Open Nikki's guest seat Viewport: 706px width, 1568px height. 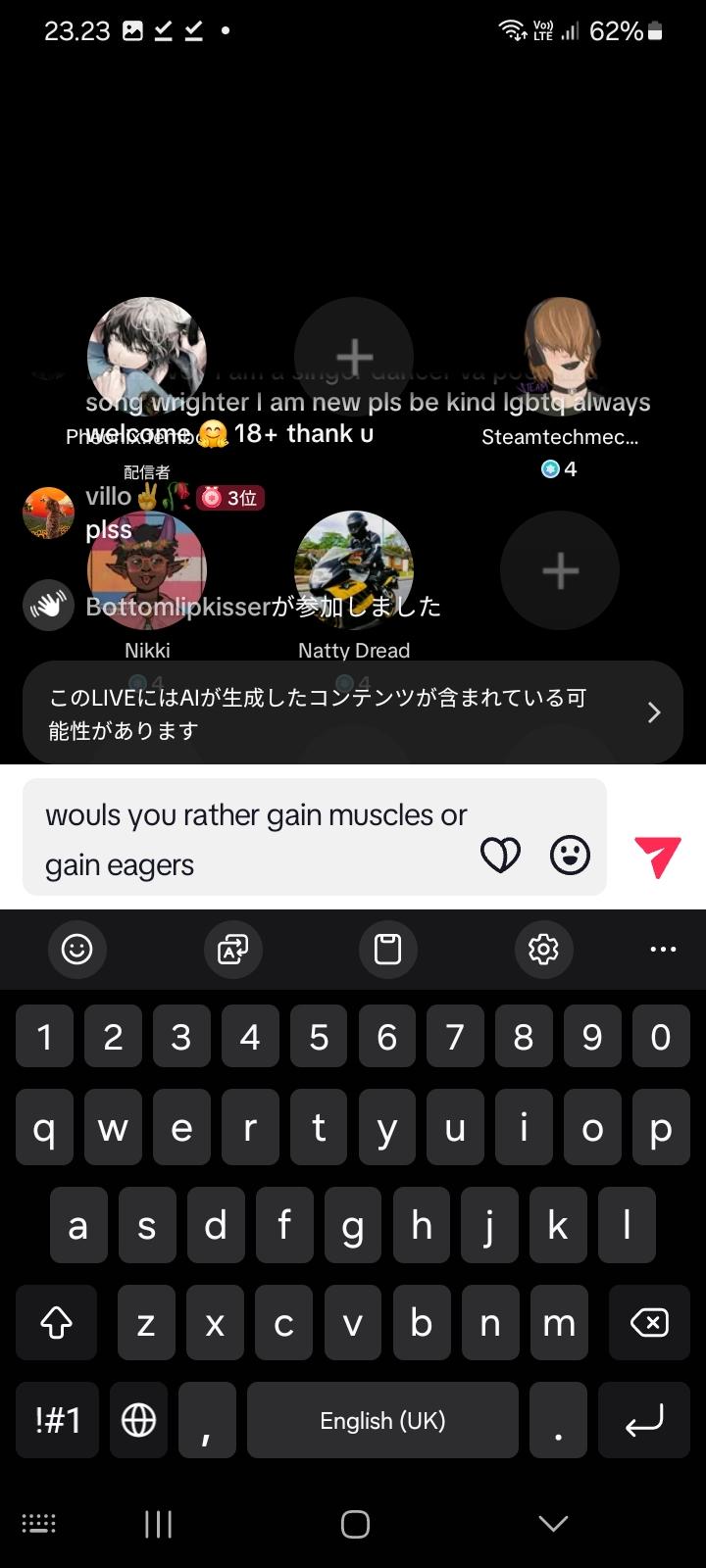pyautogui.click(x=147, y=570)
